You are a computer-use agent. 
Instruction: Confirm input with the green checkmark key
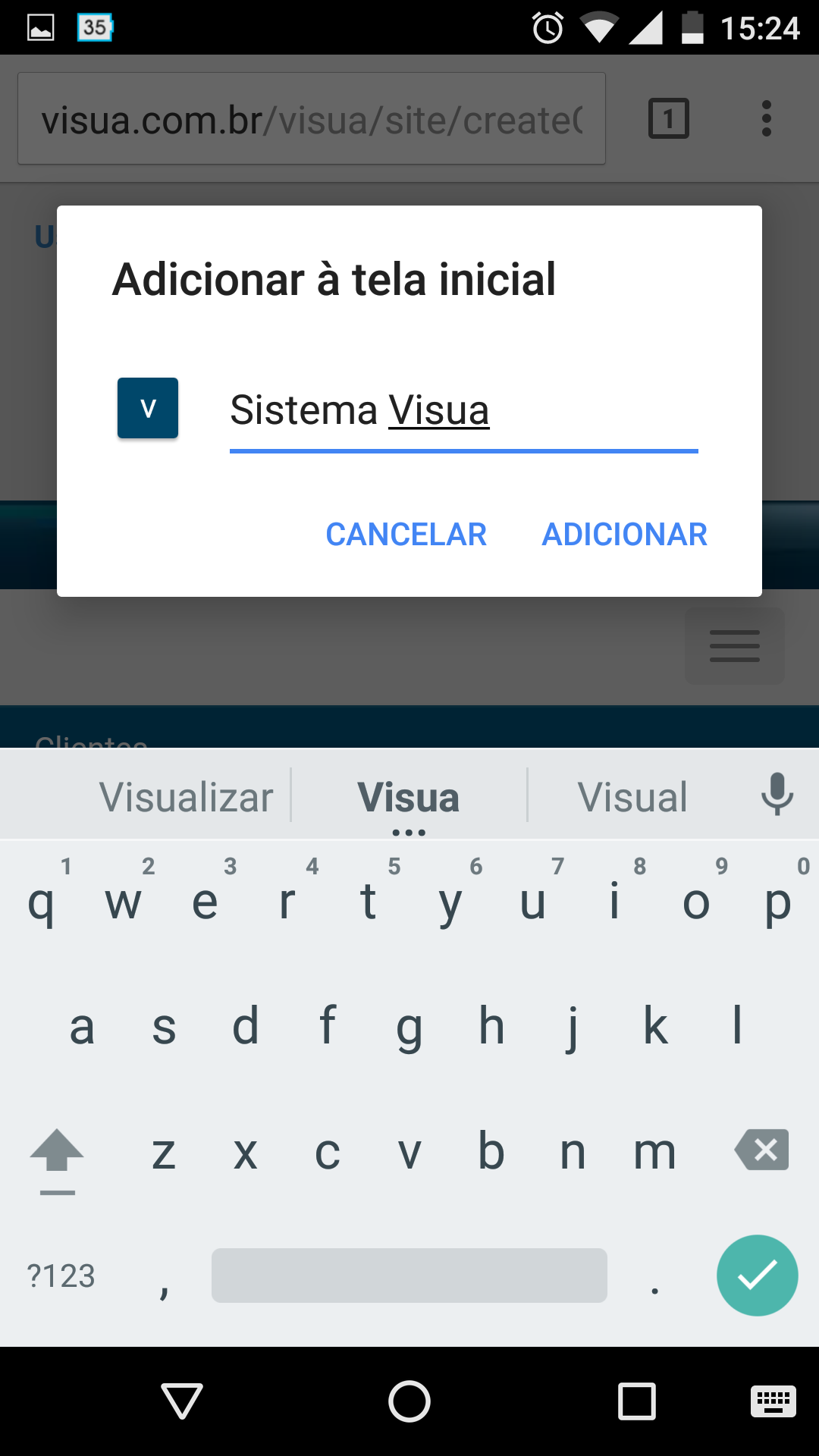(x=757, y=1276)
